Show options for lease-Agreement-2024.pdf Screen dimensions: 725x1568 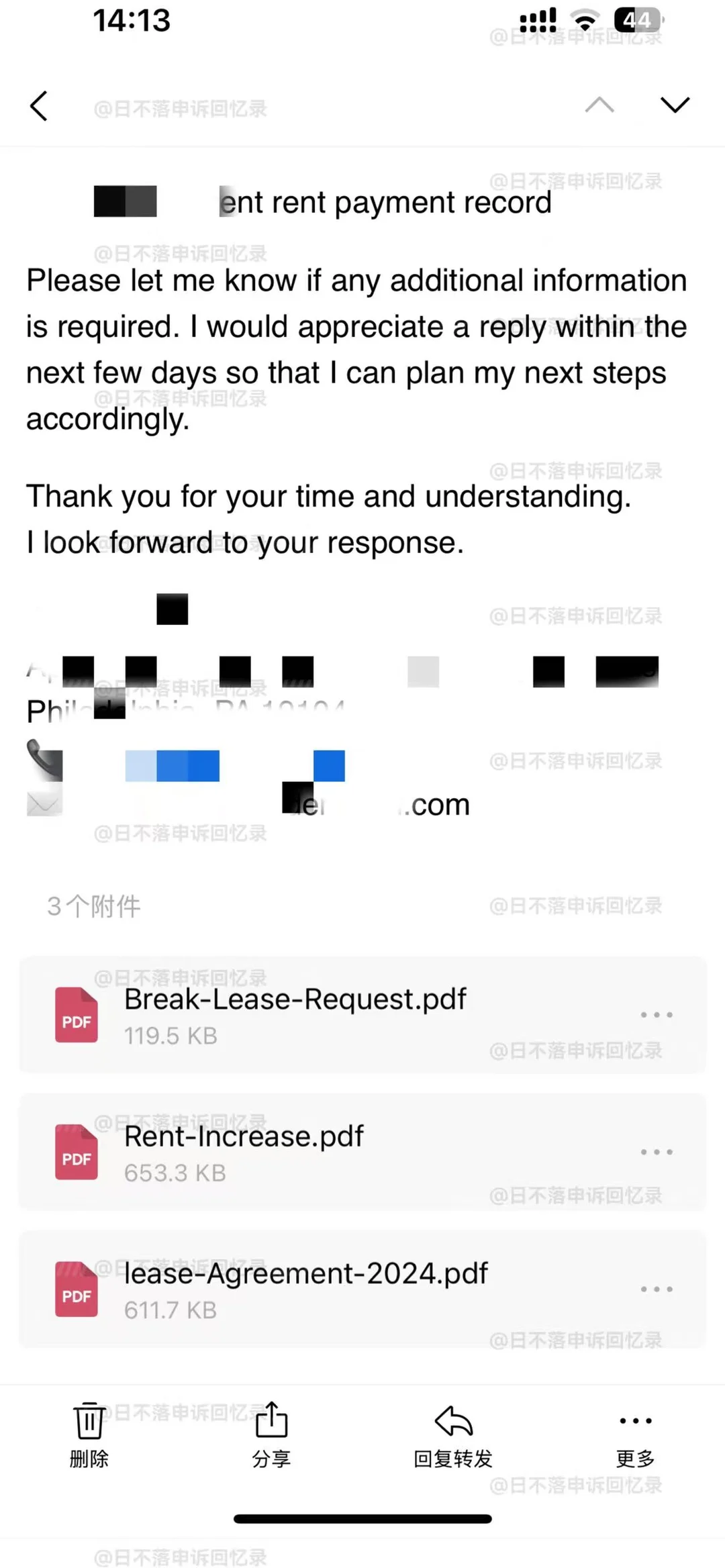[x=657, y=1289]
